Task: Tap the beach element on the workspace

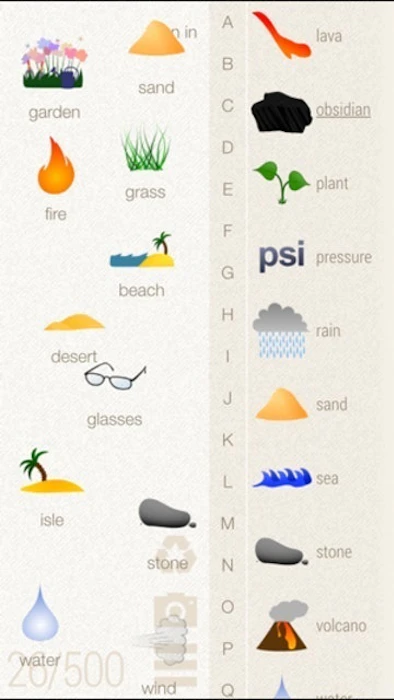Action: click(x=142, y=265)
